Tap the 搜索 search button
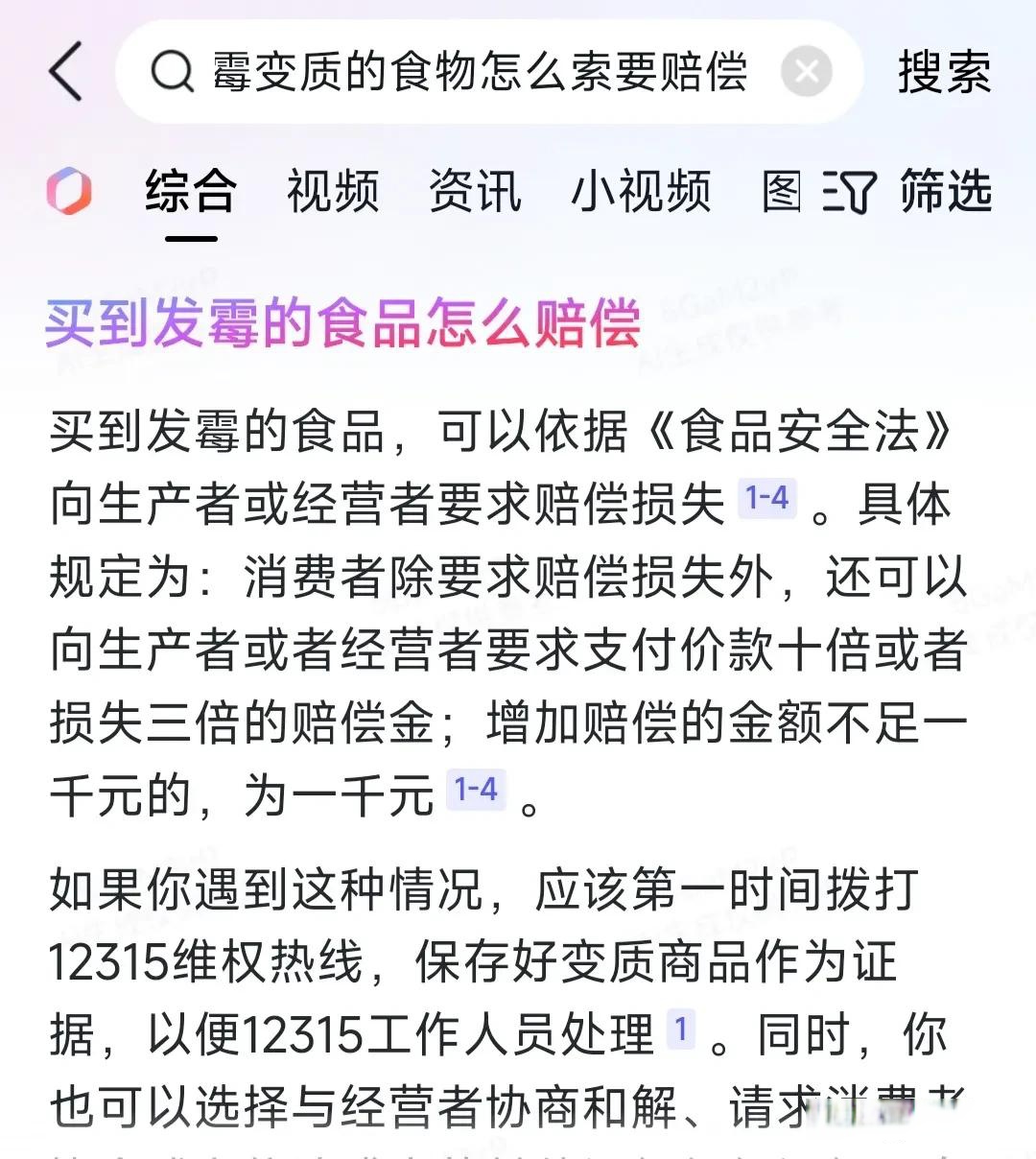The width and height of the screenshot is (1036, 1159). point(942,72)
